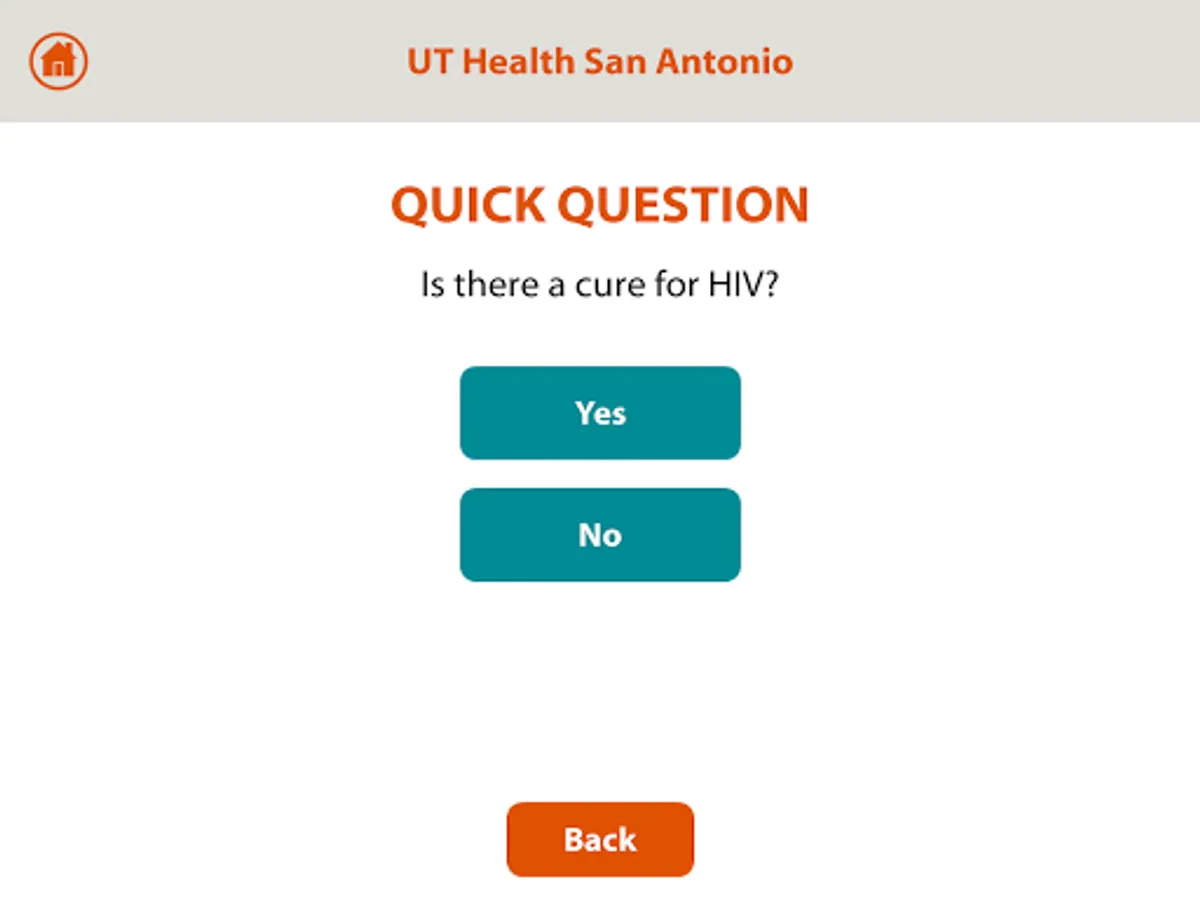The width and height of the screenshot is (1200, 900).
Task: Tap the home icon
Action: 59,61
